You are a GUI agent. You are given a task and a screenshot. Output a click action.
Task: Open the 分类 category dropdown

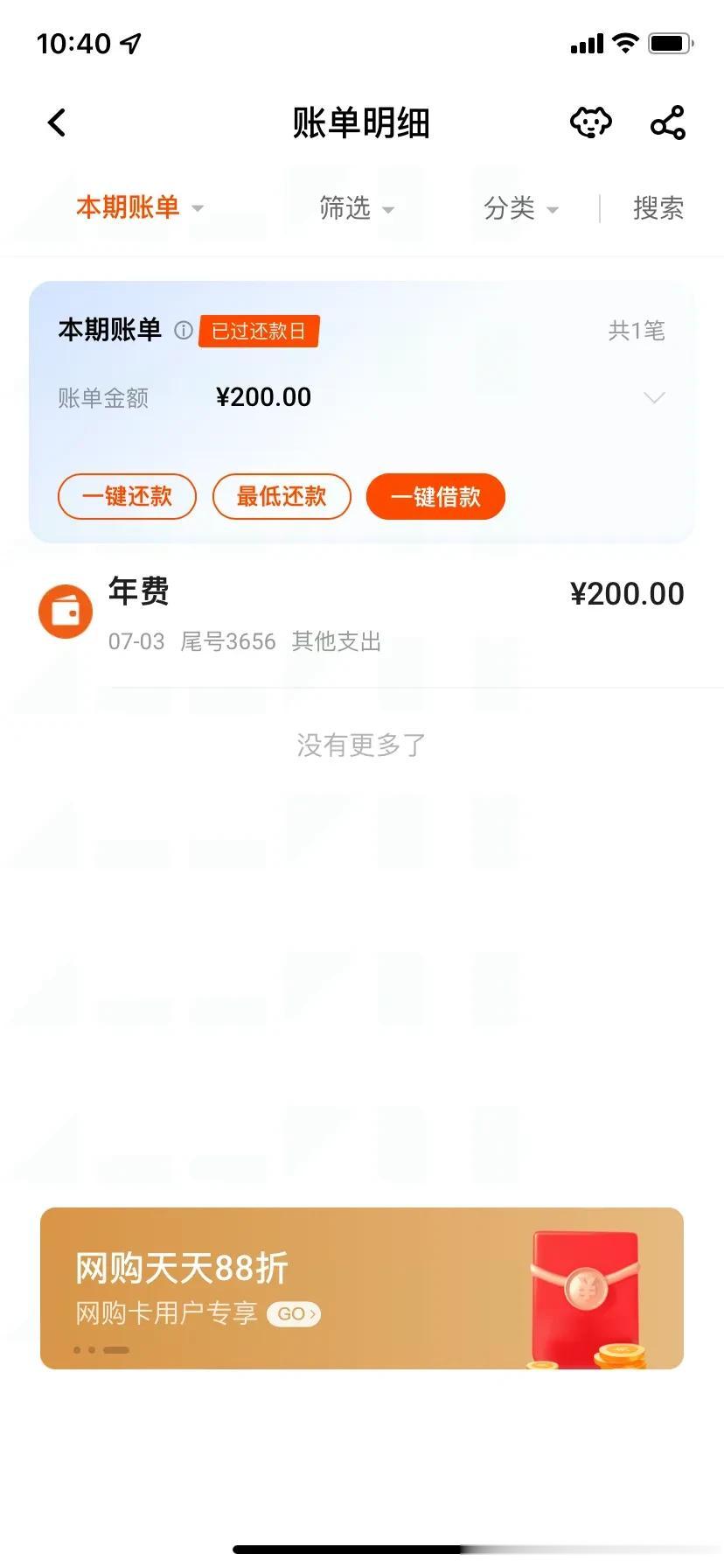pyautogui.click(x=519, y=208)
